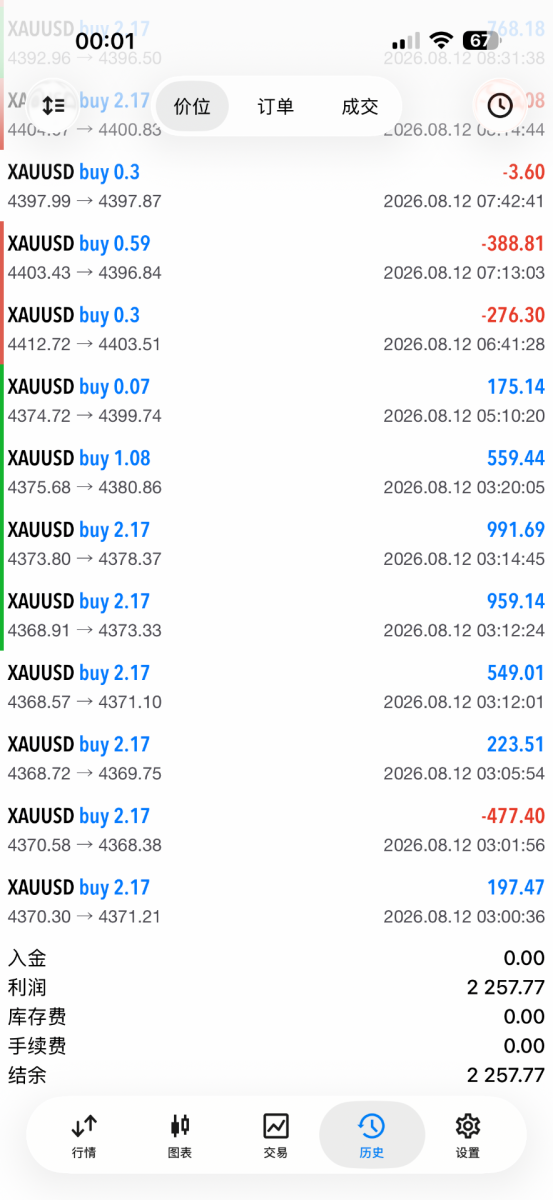Select the 价位 segment
This screenshot has width=553, height=1200.
coord(192,106)
